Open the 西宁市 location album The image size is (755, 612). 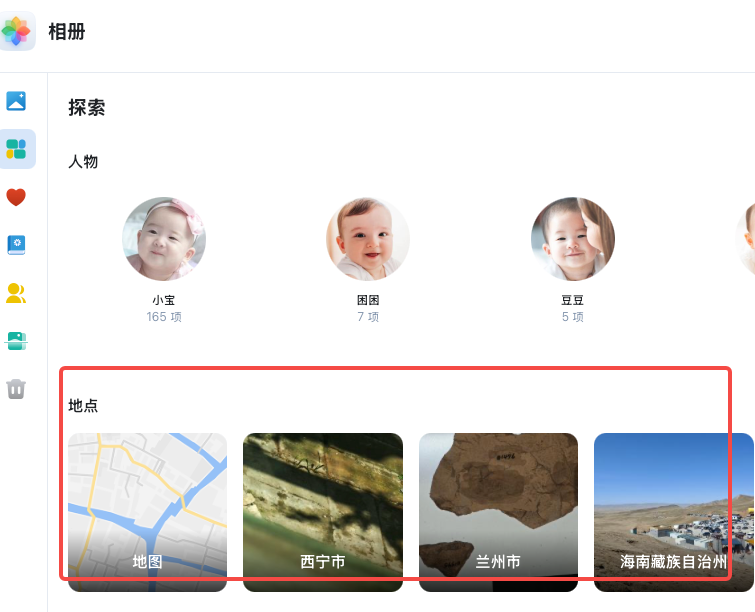323,512
